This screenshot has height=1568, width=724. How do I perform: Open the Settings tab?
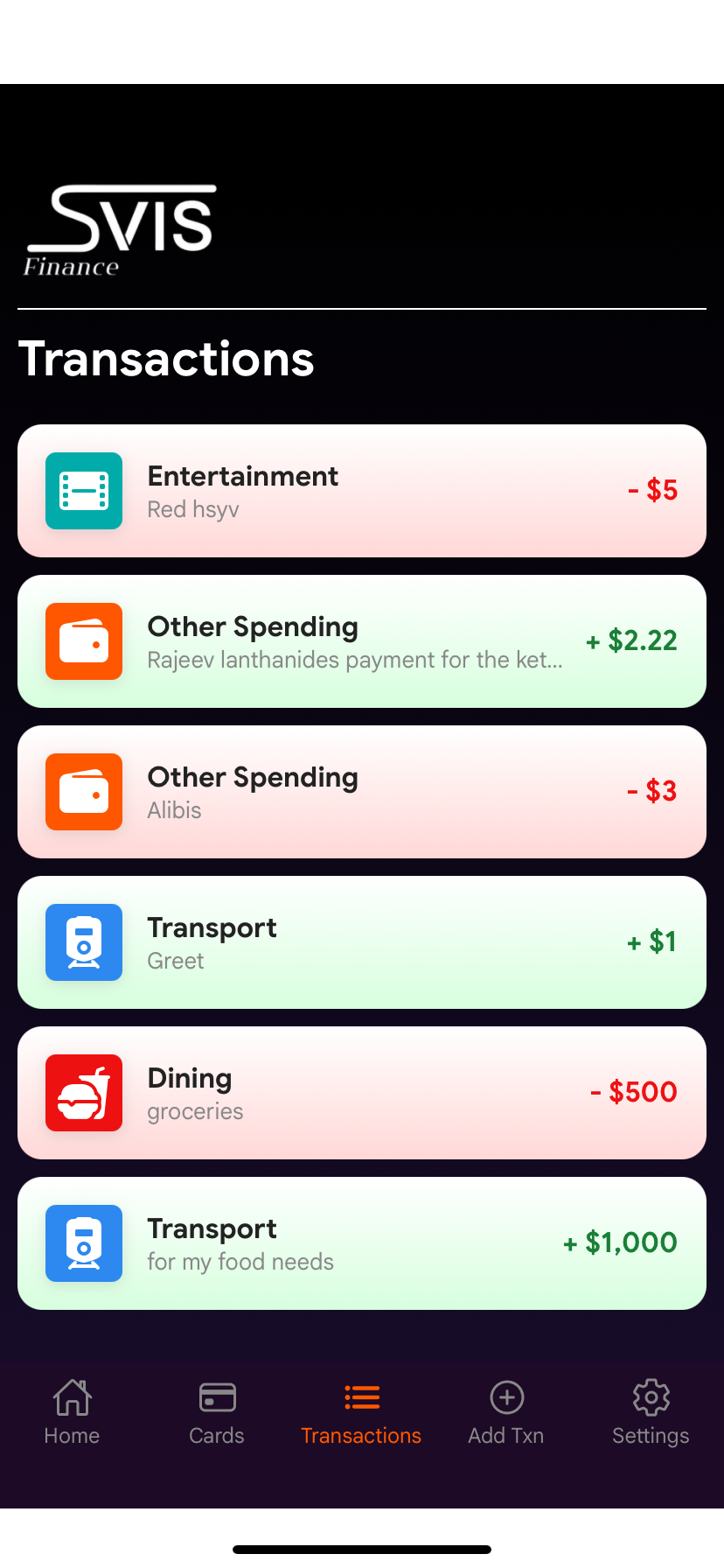[651, 1412]
